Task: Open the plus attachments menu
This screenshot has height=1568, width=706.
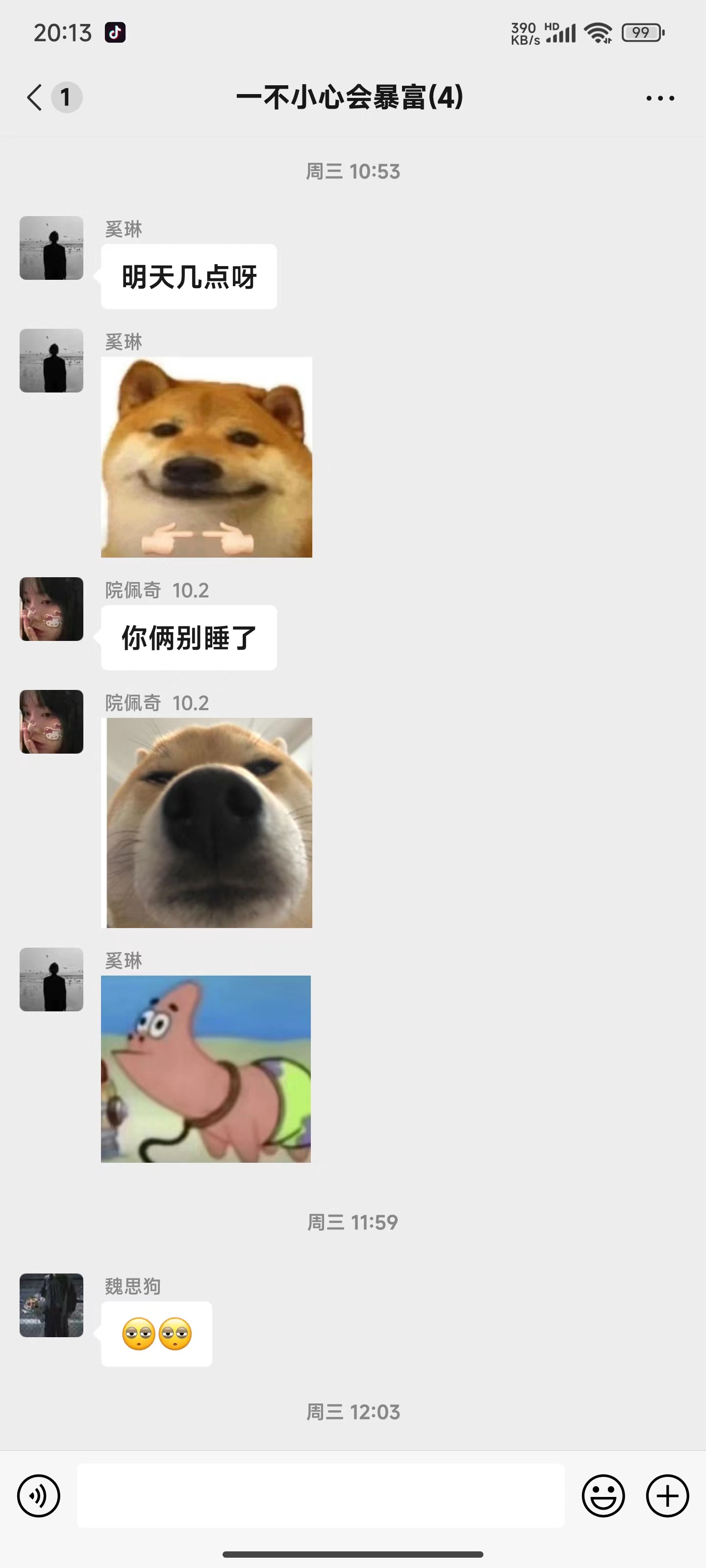Action: click(x=667, y=1496)
